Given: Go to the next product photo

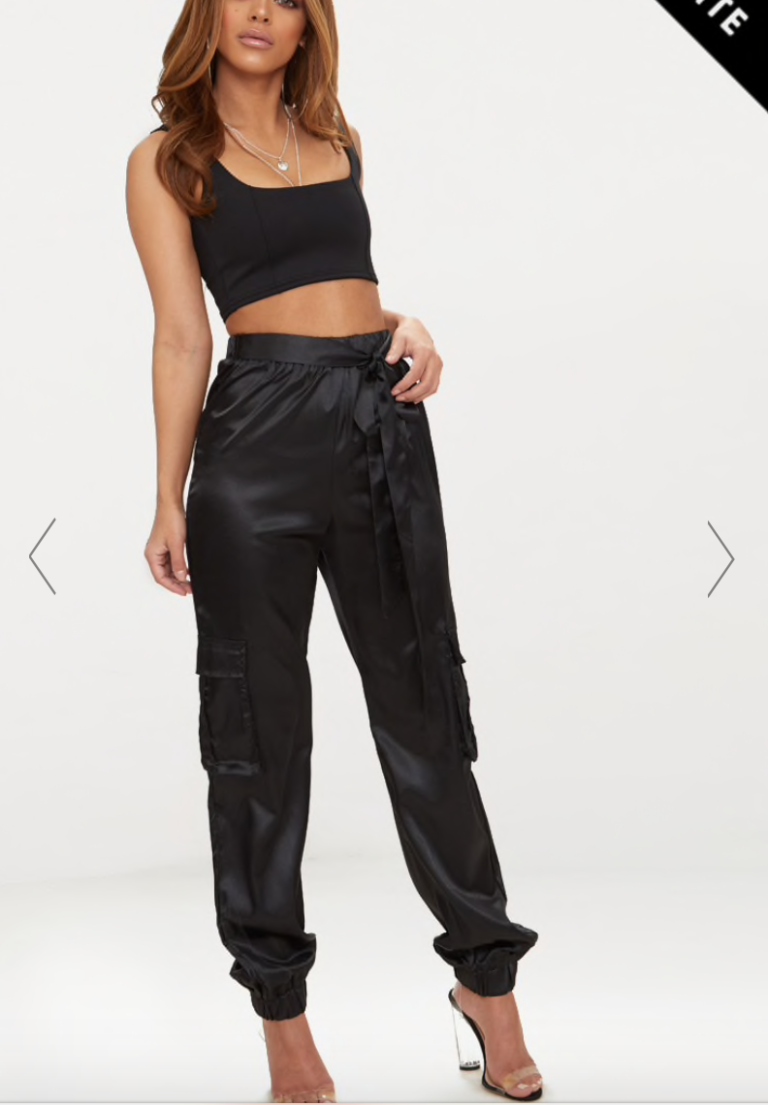Looking at the screenshot, I should (721, 559).
